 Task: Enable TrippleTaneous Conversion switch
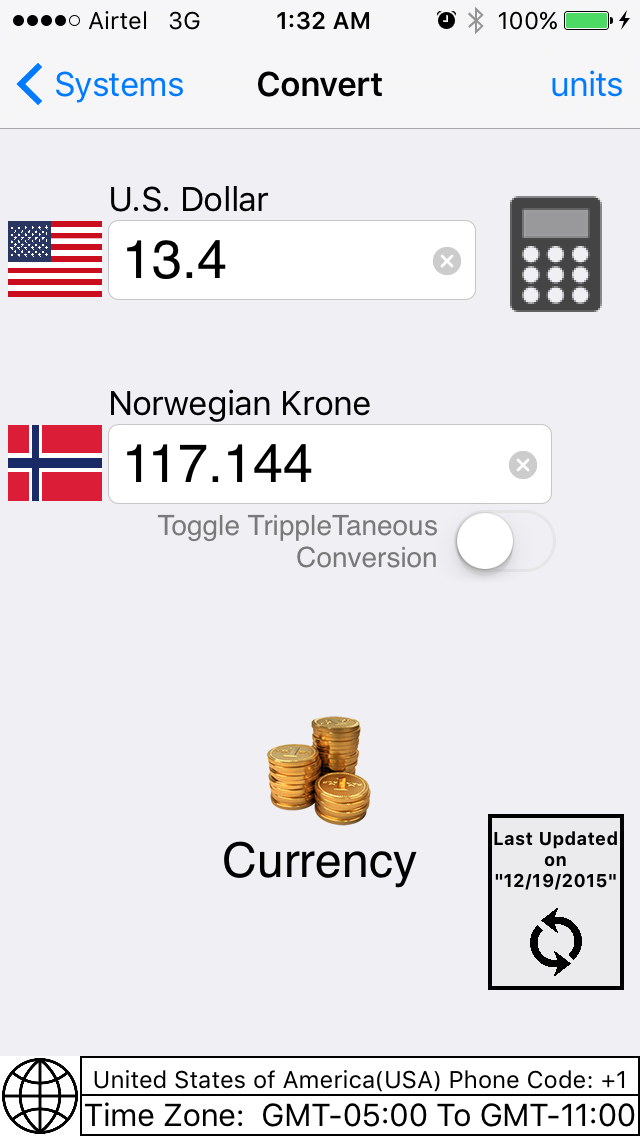pos(504,542)
